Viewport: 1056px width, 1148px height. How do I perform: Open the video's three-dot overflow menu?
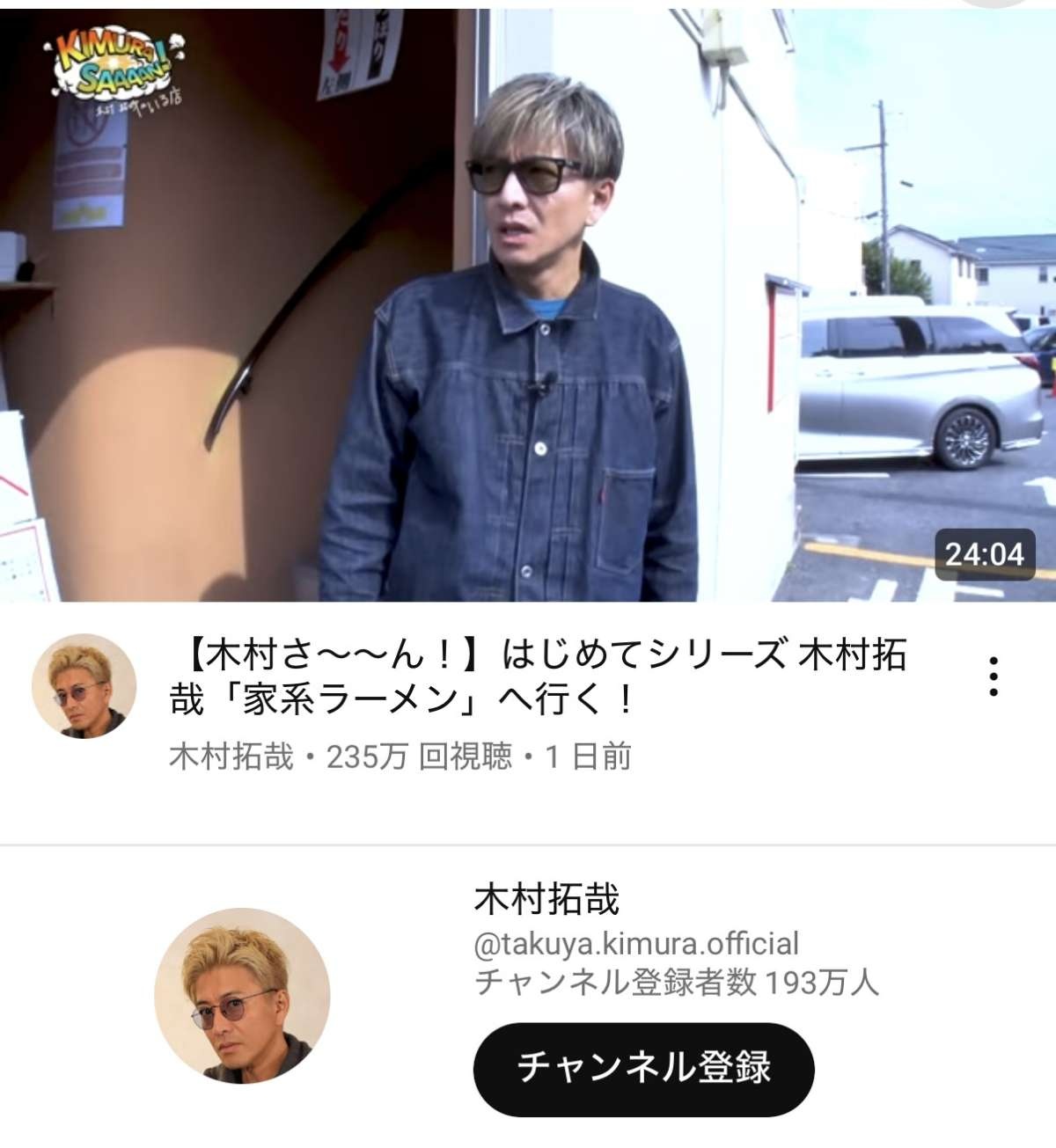[993, 676]
